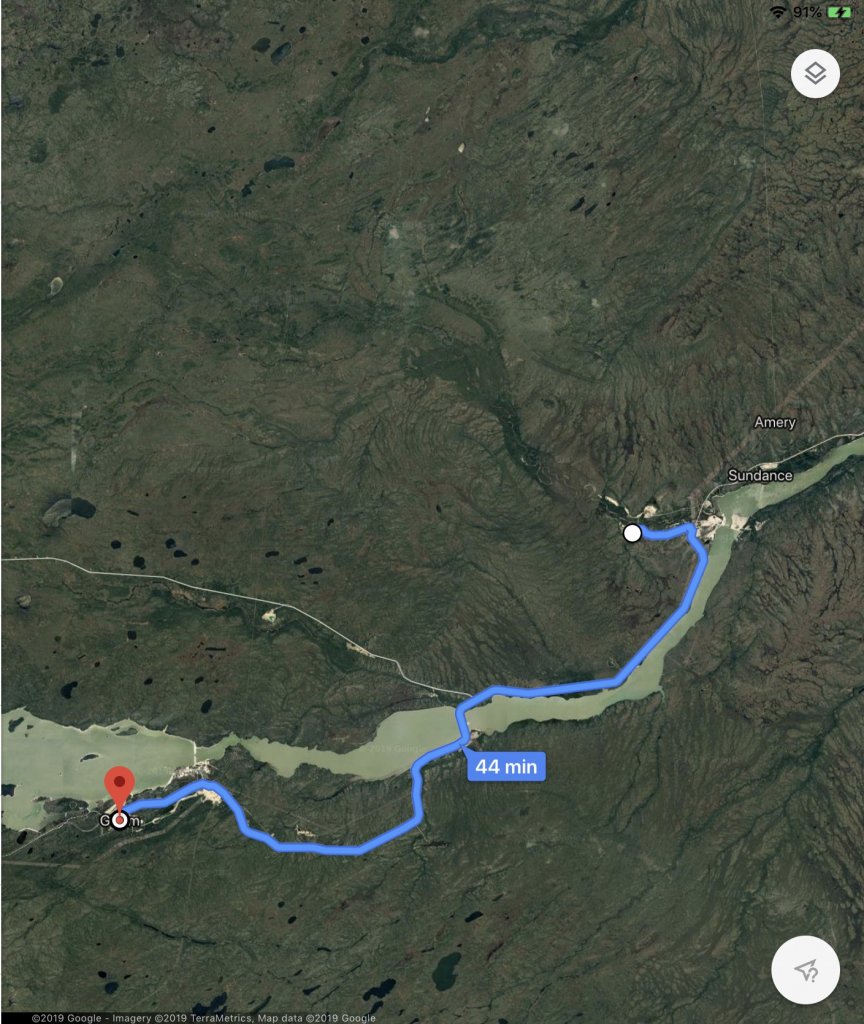Select the 44 min route label

tap(507, 767)
